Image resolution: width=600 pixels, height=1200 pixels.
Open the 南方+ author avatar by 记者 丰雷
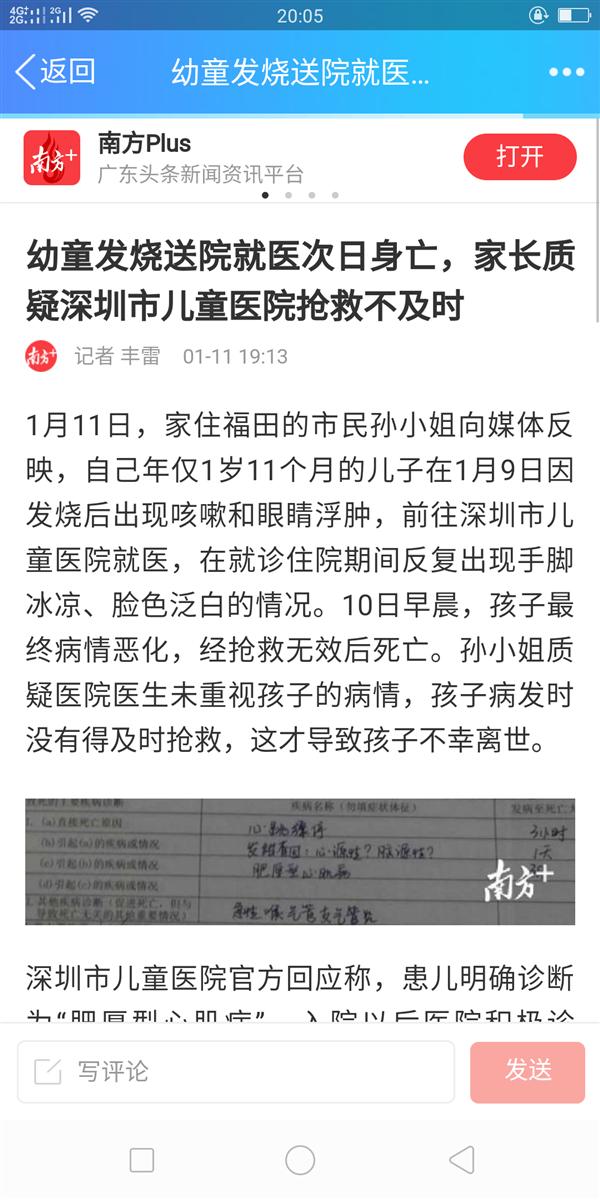point(41,356)
